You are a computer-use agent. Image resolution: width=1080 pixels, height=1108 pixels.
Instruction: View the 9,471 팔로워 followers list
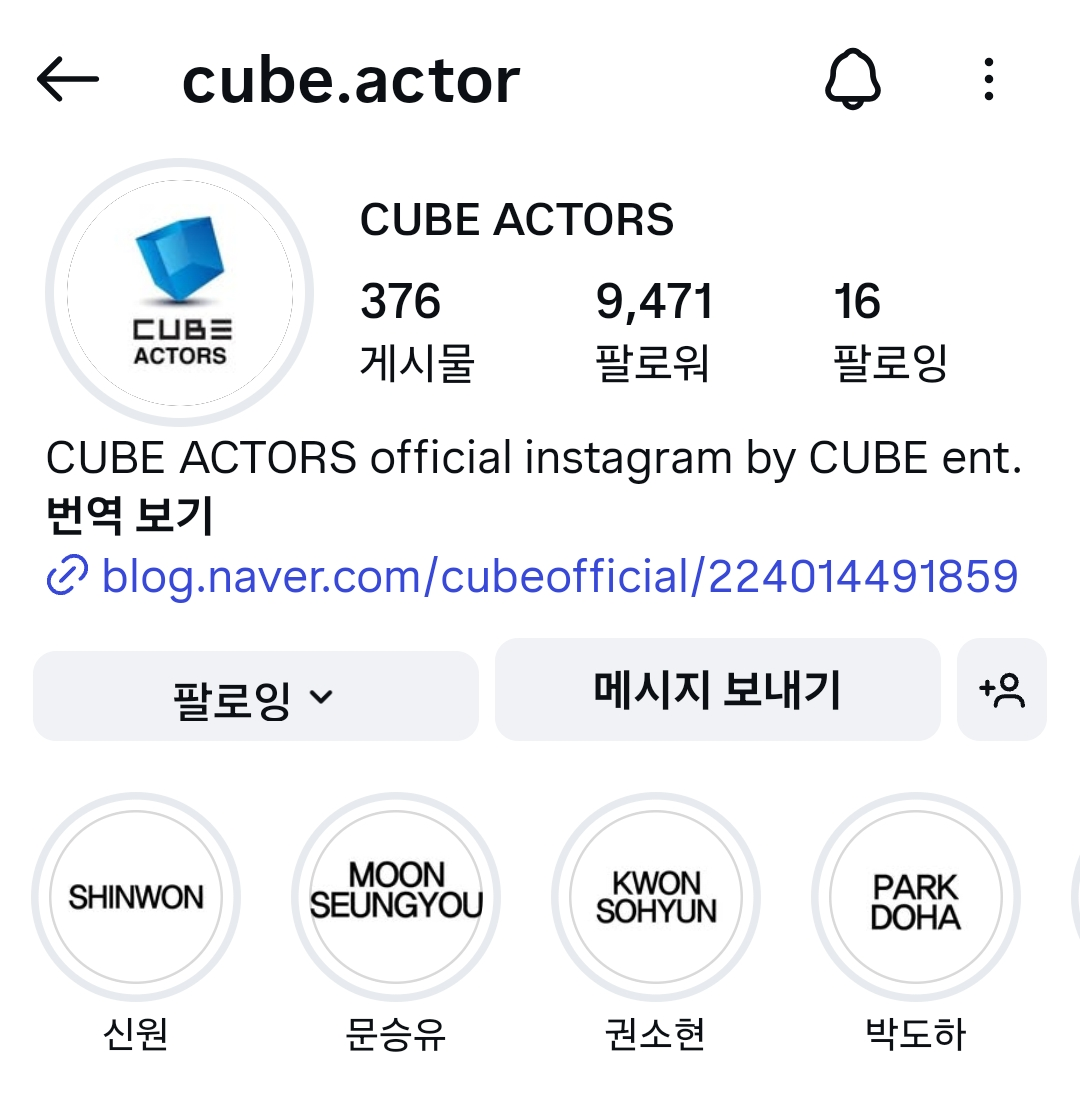click(x=654, y=330)
